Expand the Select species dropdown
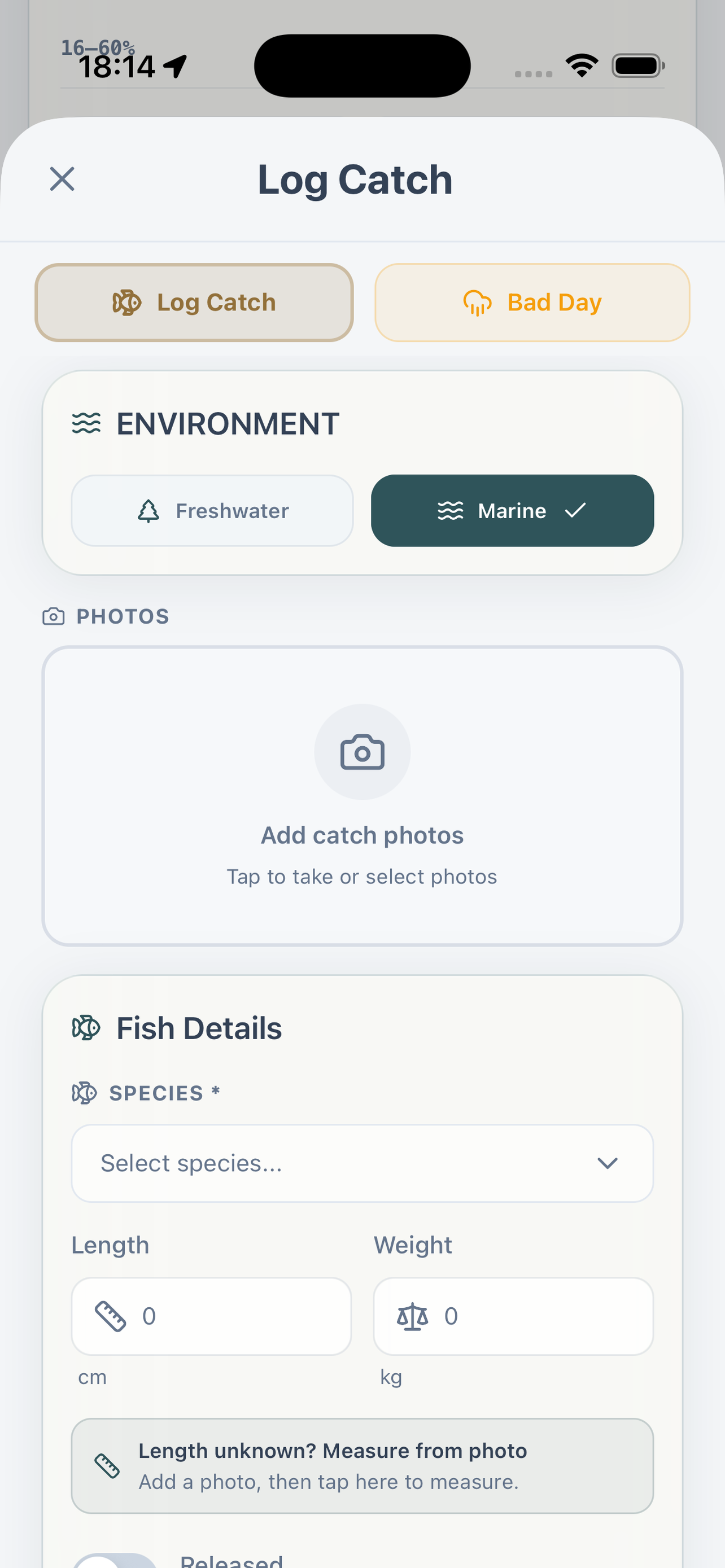Image resolution: width=725 pixels, height=1568 pixels. click(x=362, y=1163)
